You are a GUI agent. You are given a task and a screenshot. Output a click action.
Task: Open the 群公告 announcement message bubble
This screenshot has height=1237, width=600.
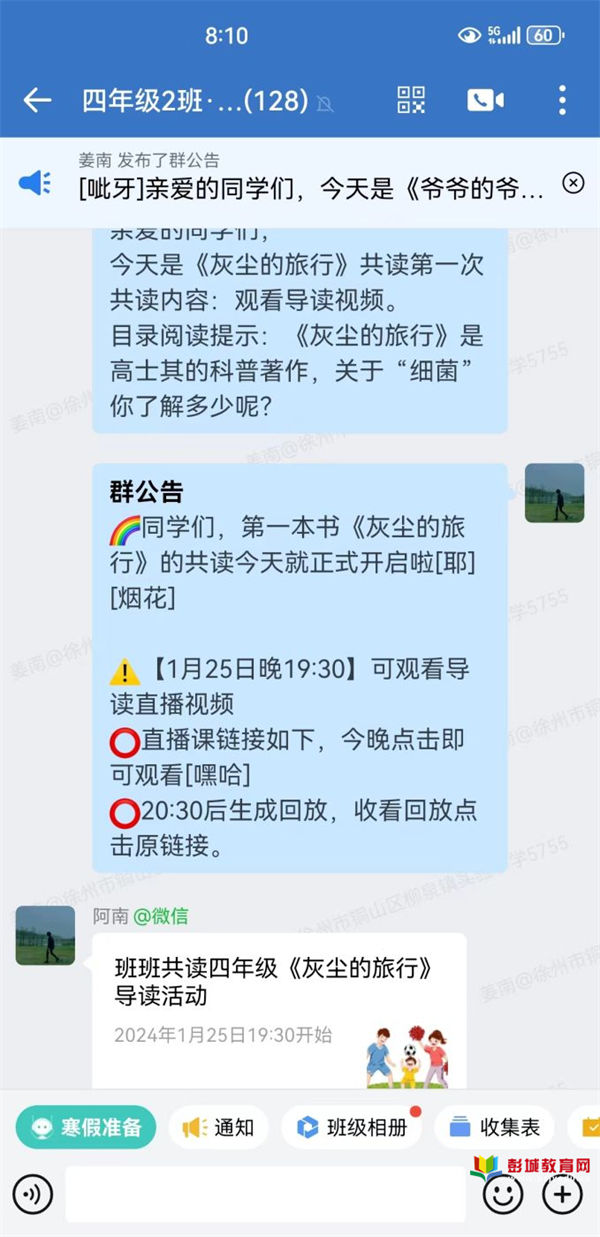pos(300,668)
